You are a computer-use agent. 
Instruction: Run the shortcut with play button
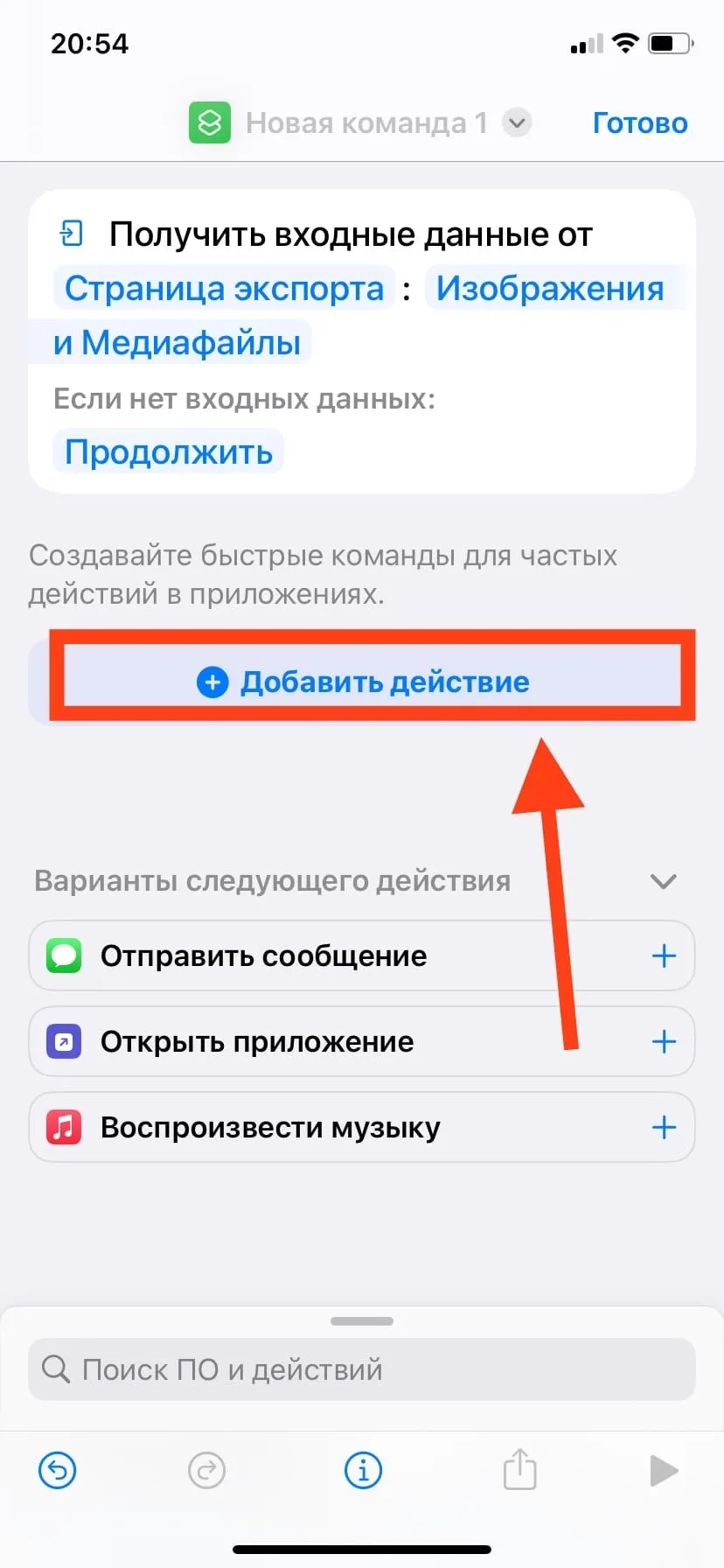click(x=664, y=1471)
